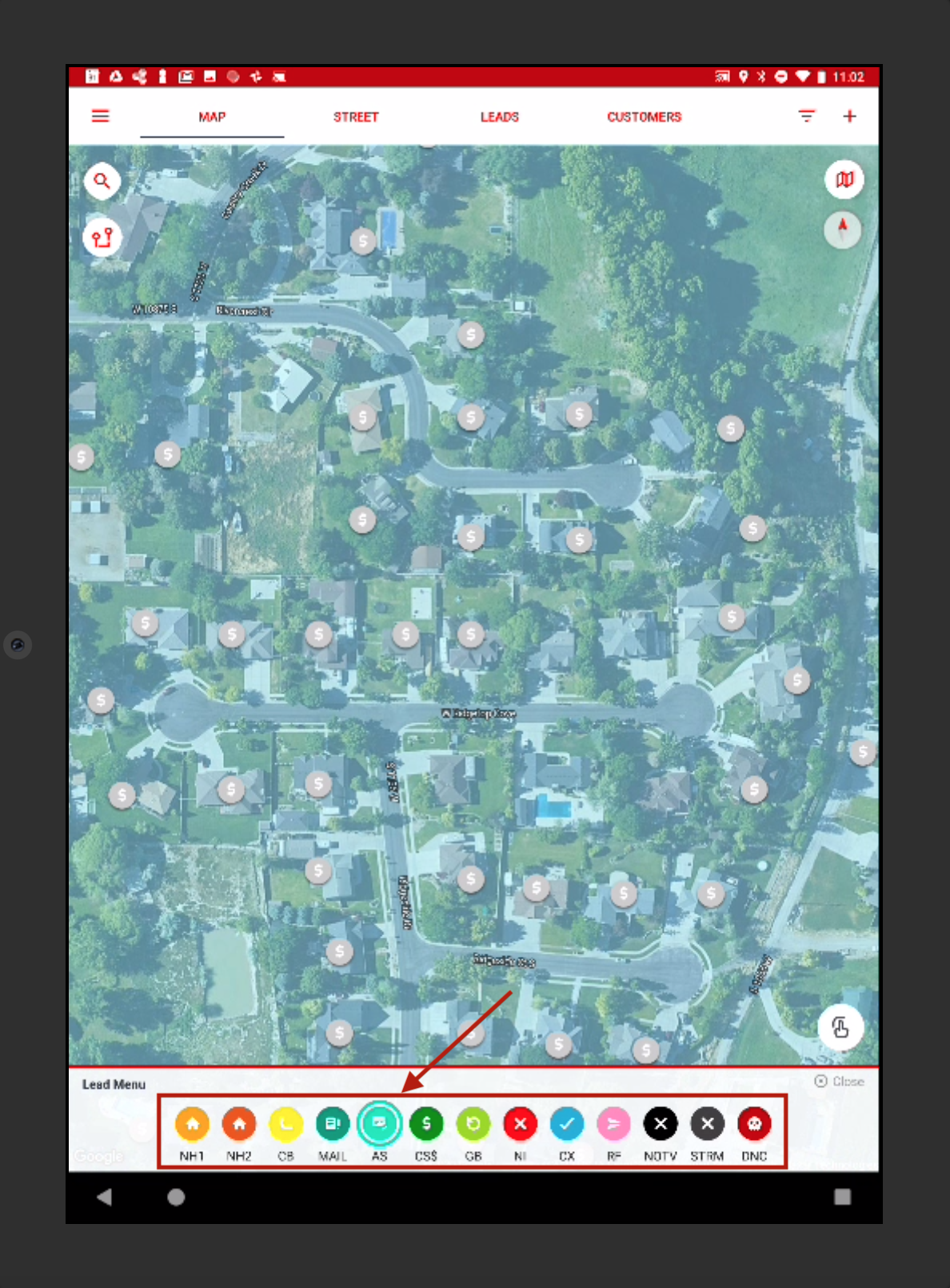Image resolution: width=950 pixels, height=1288 pixels.
Task: Select the CS$ lead status
Action: (x=426, y=1124)
